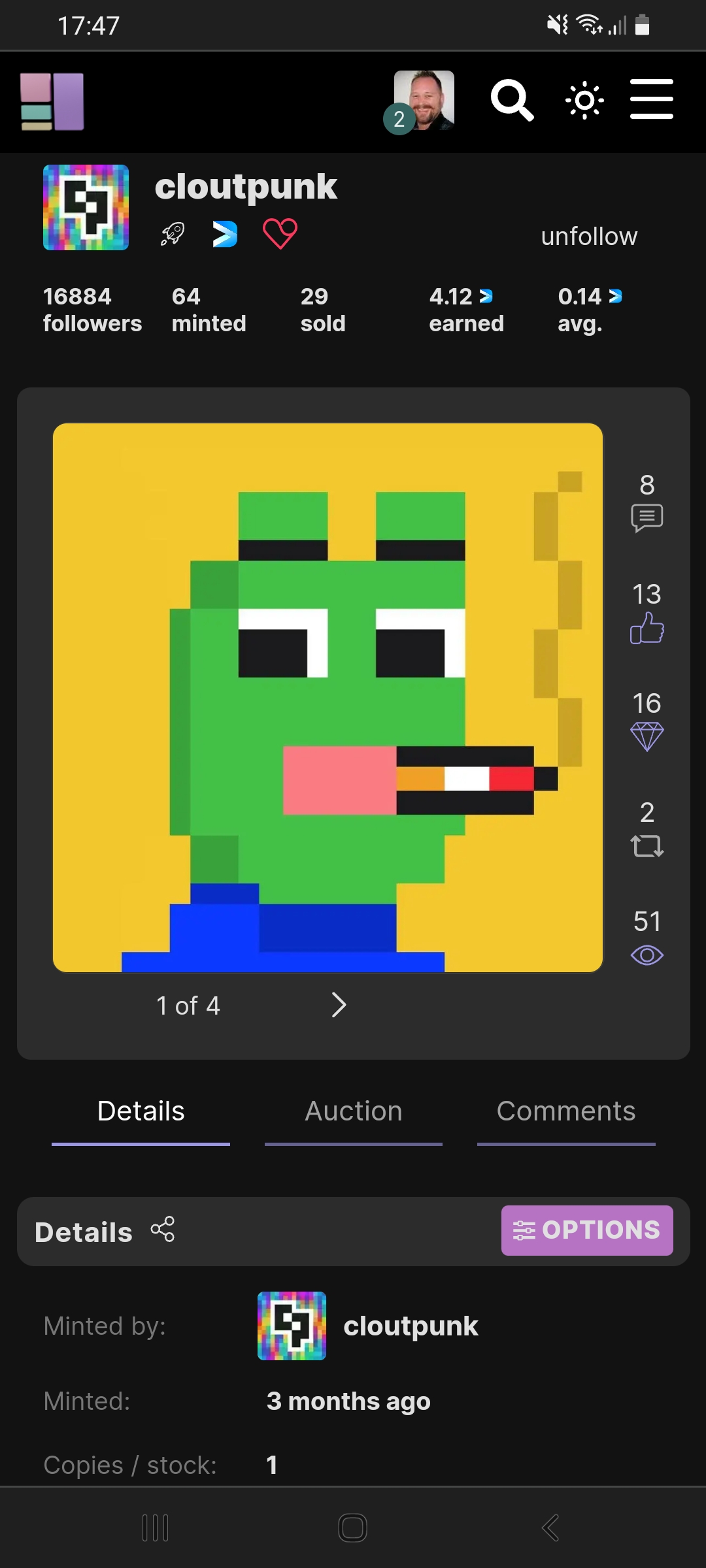706x1568 pixels.
Task: Toggle the light theme sun icon
Action: click(x=584, y=100)
